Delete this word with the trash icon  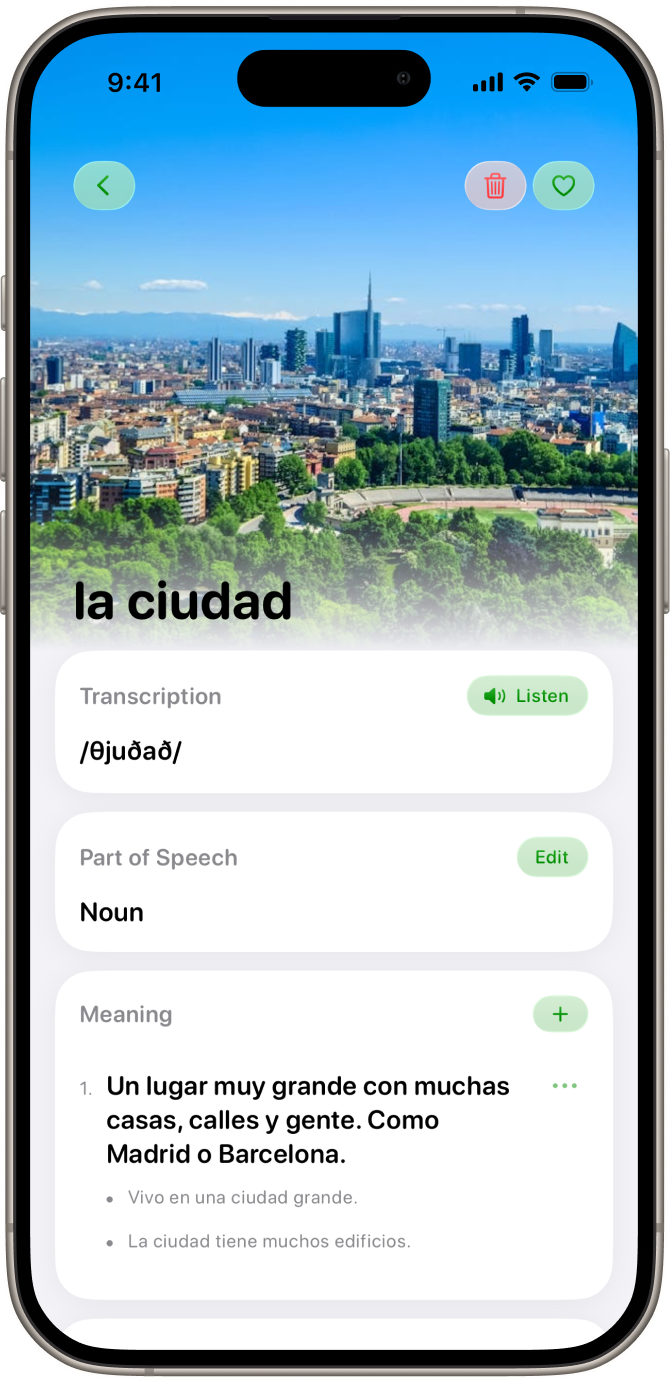495,185
